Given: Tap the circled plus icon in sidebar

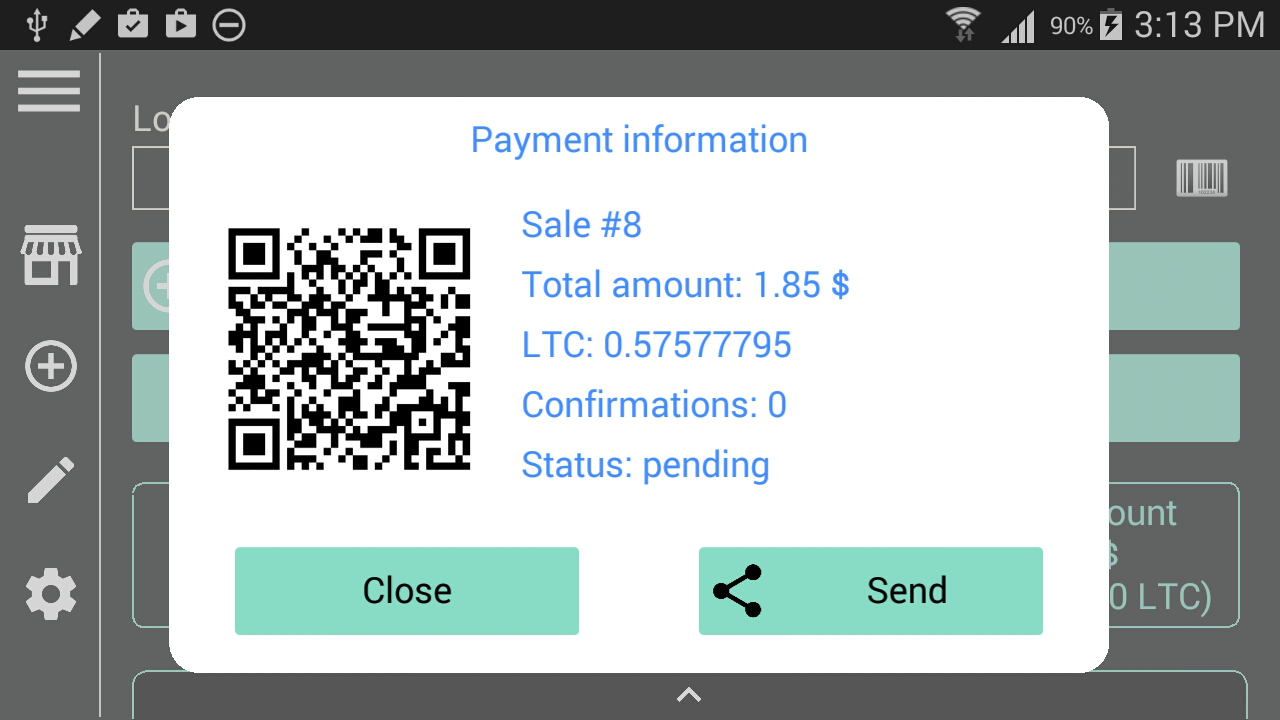Looking at the screenshot, I should 51,368.
